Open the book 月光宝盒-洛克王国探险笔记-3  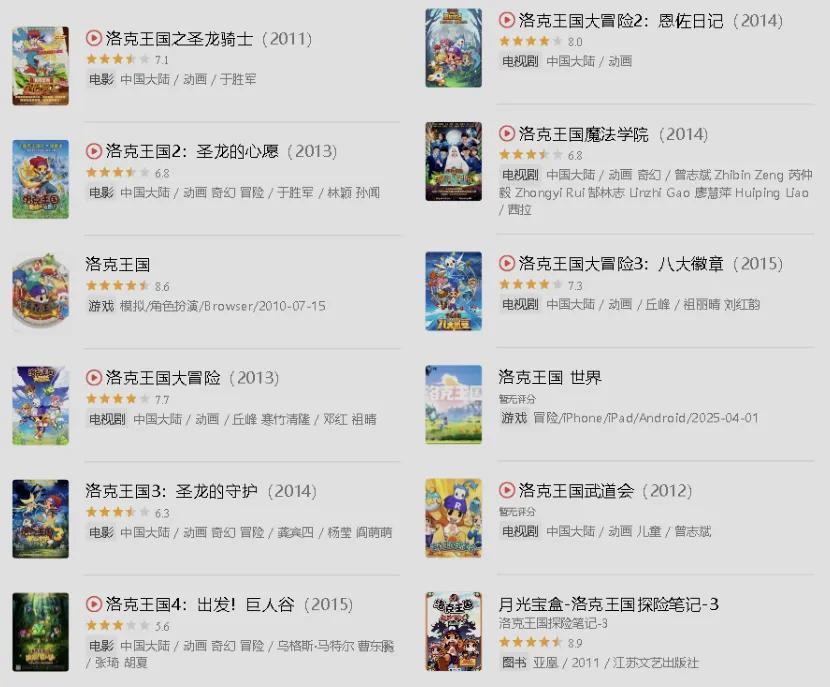(x=608, y=604)
